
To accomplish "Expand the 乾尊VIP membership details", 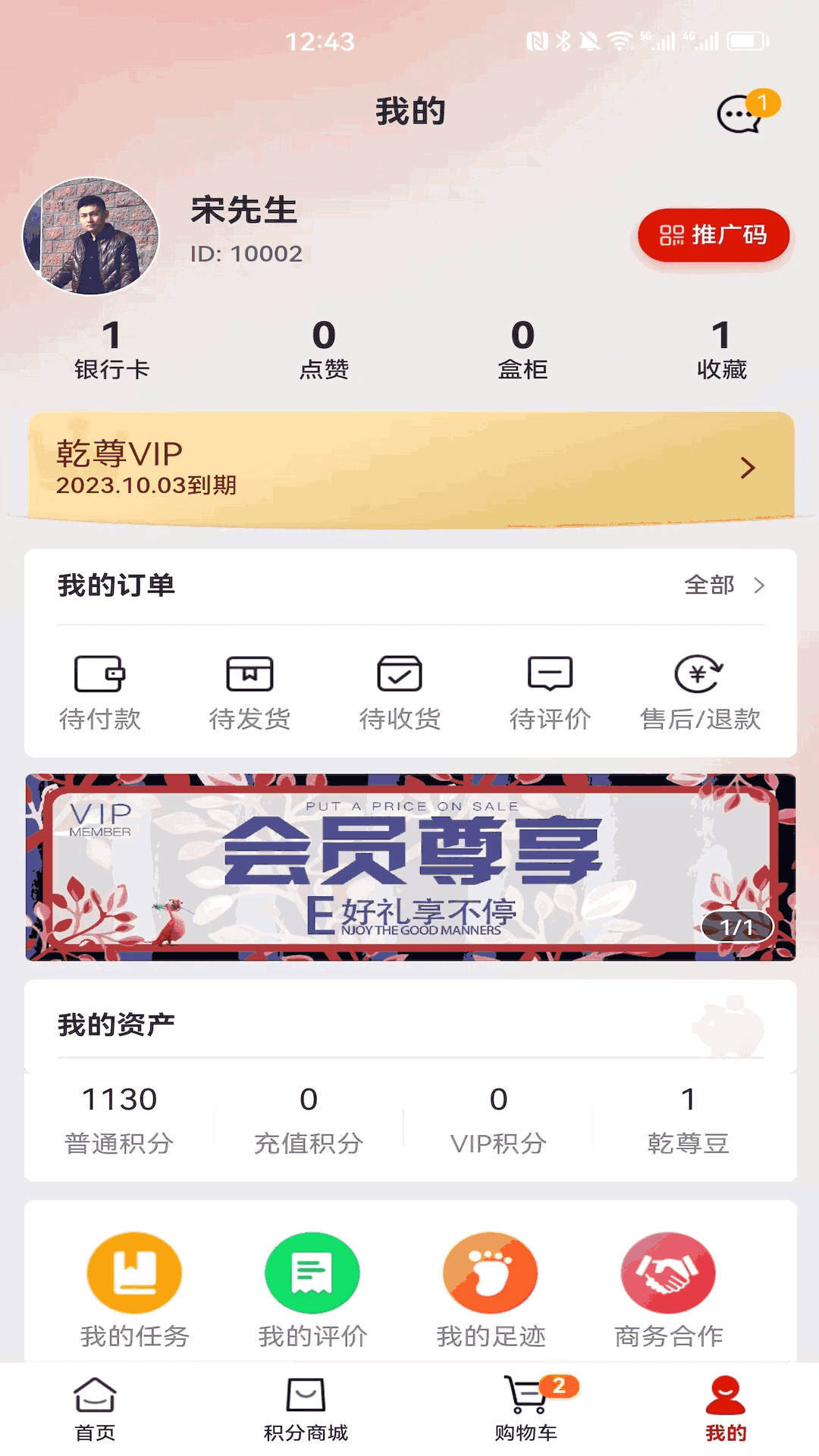I will [409, 466].
